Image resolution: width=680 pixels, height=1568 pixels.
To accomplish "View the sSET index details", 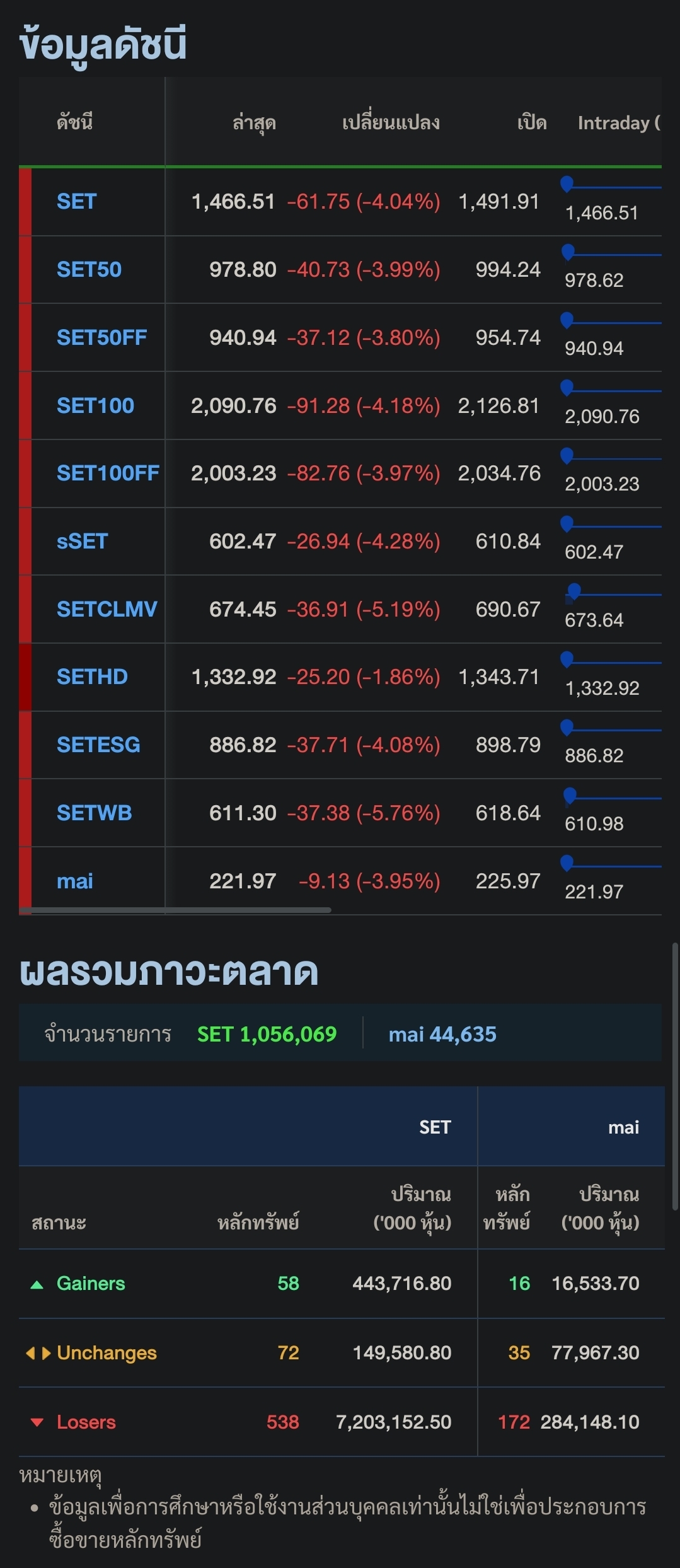I will click(82, 542).
